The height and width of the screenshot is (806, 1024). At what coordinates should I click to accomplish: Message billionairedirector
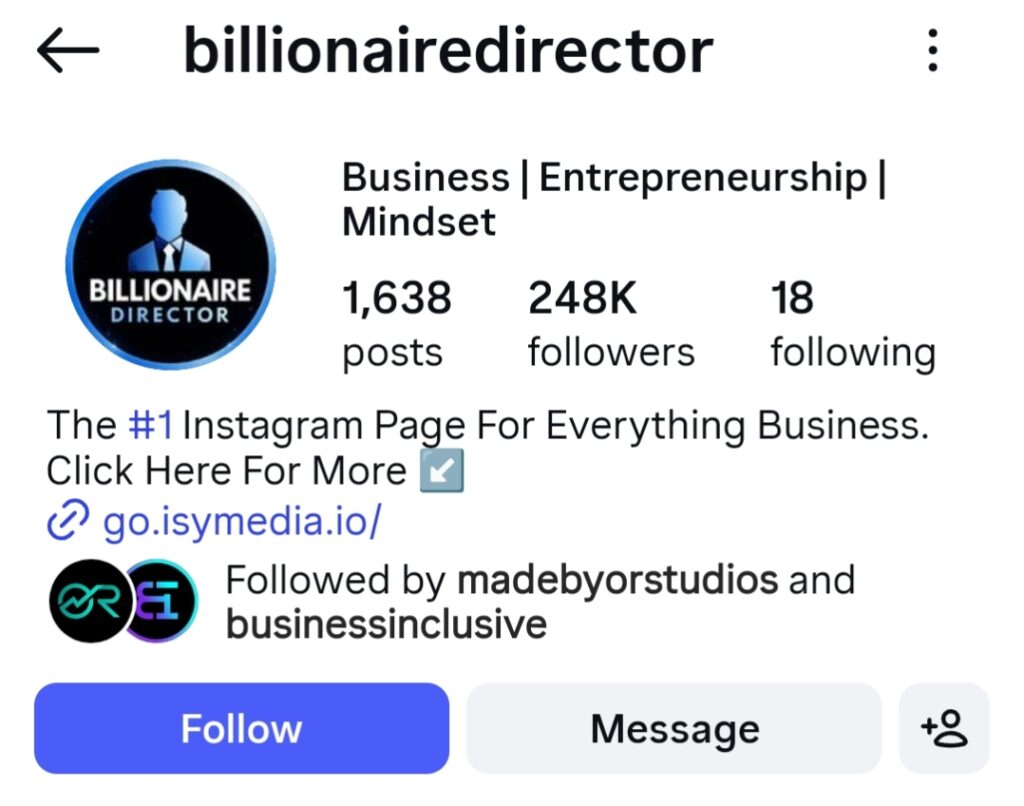674,728
